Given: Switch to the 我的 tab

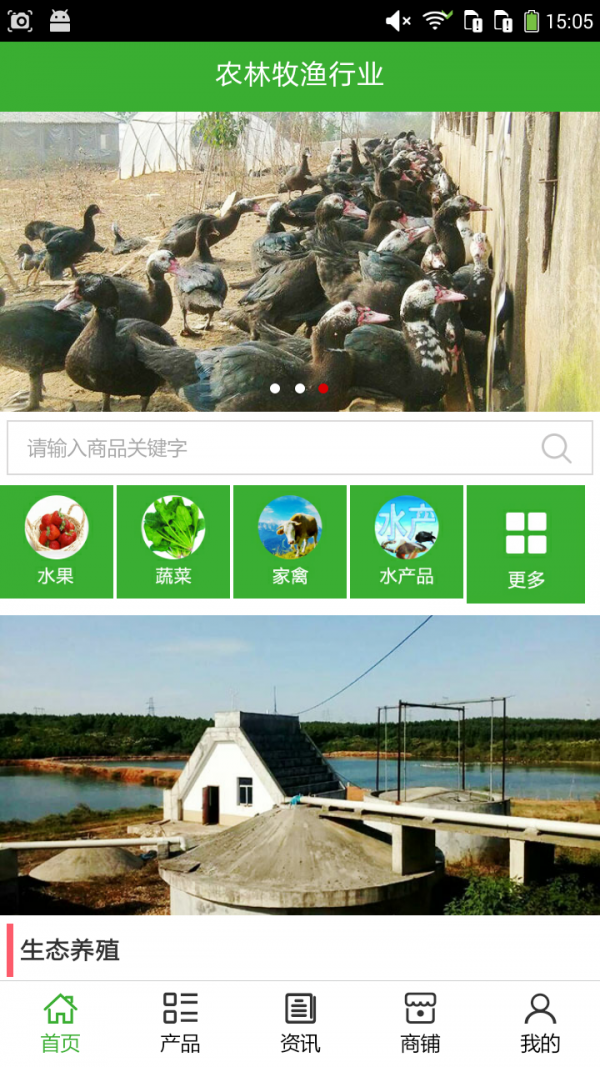Looking at the screenshot, I should pyautogui.click(x=540, y=1023).
